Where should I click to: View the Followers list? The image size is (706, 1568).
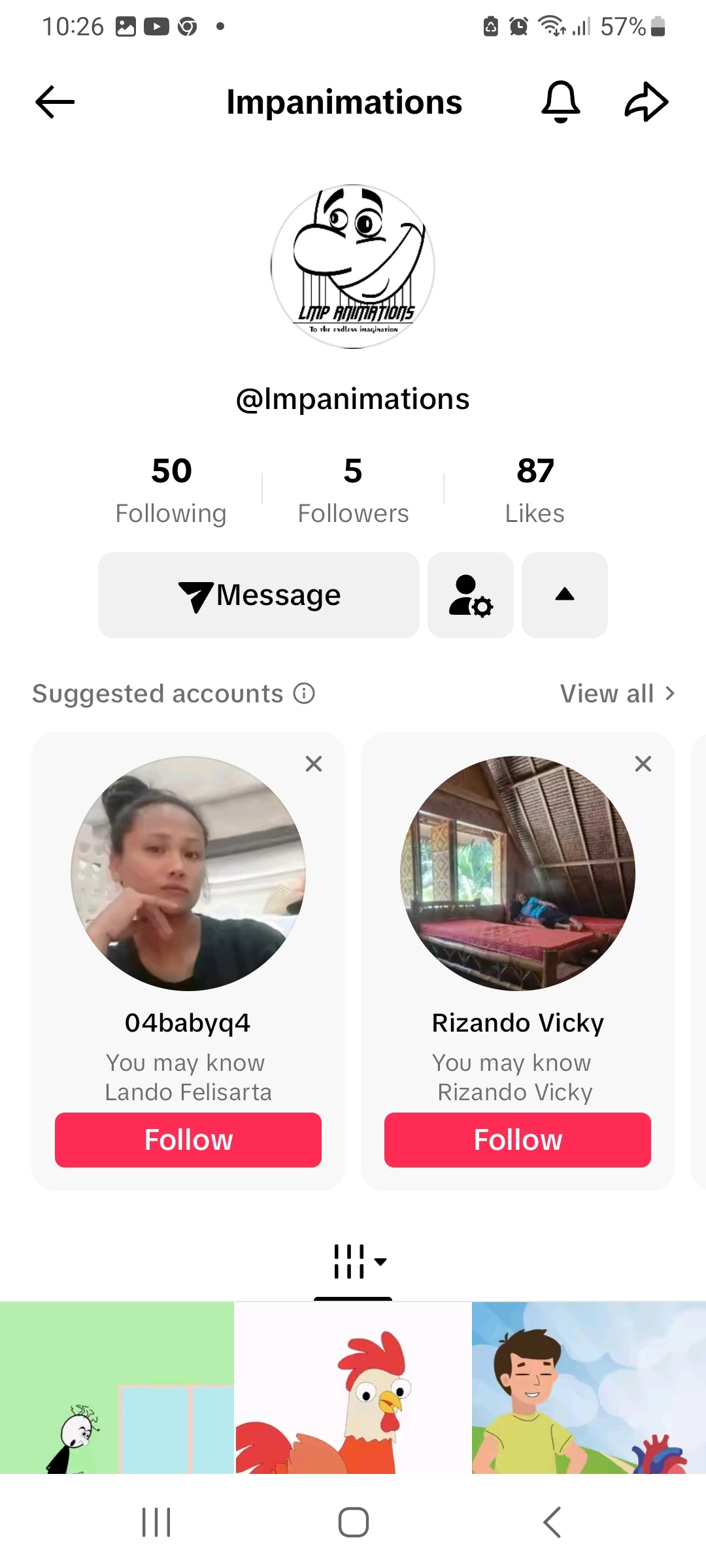pyautogui.click(x=353, y=491)
